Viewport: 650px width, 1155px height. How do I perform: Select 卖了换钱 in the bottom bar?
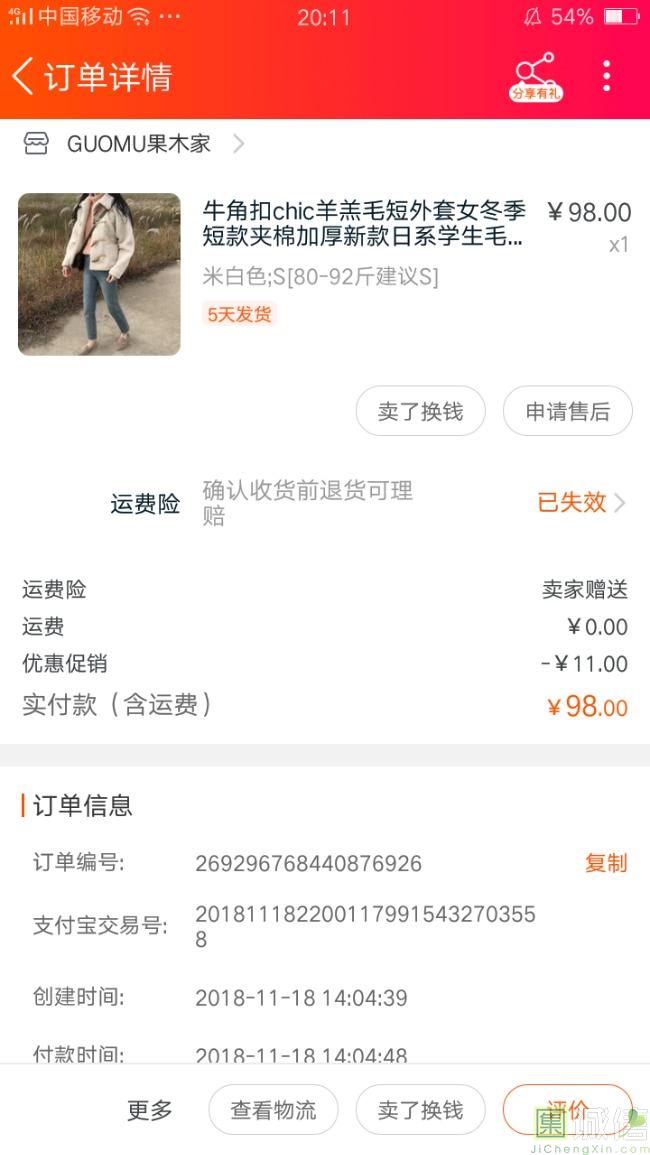[420, 1109]
